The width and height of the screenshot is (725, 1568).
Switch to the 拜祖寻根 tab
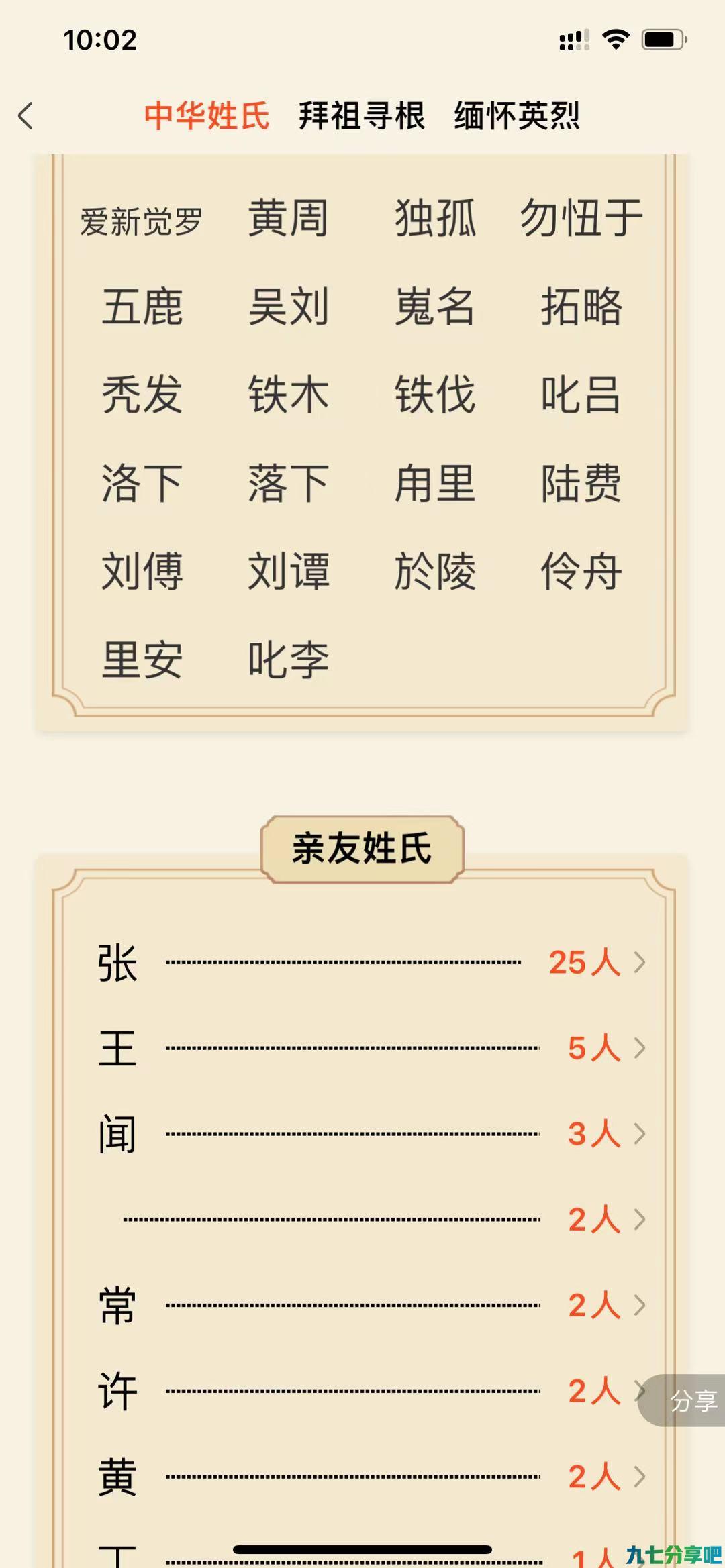click(361, 115)
